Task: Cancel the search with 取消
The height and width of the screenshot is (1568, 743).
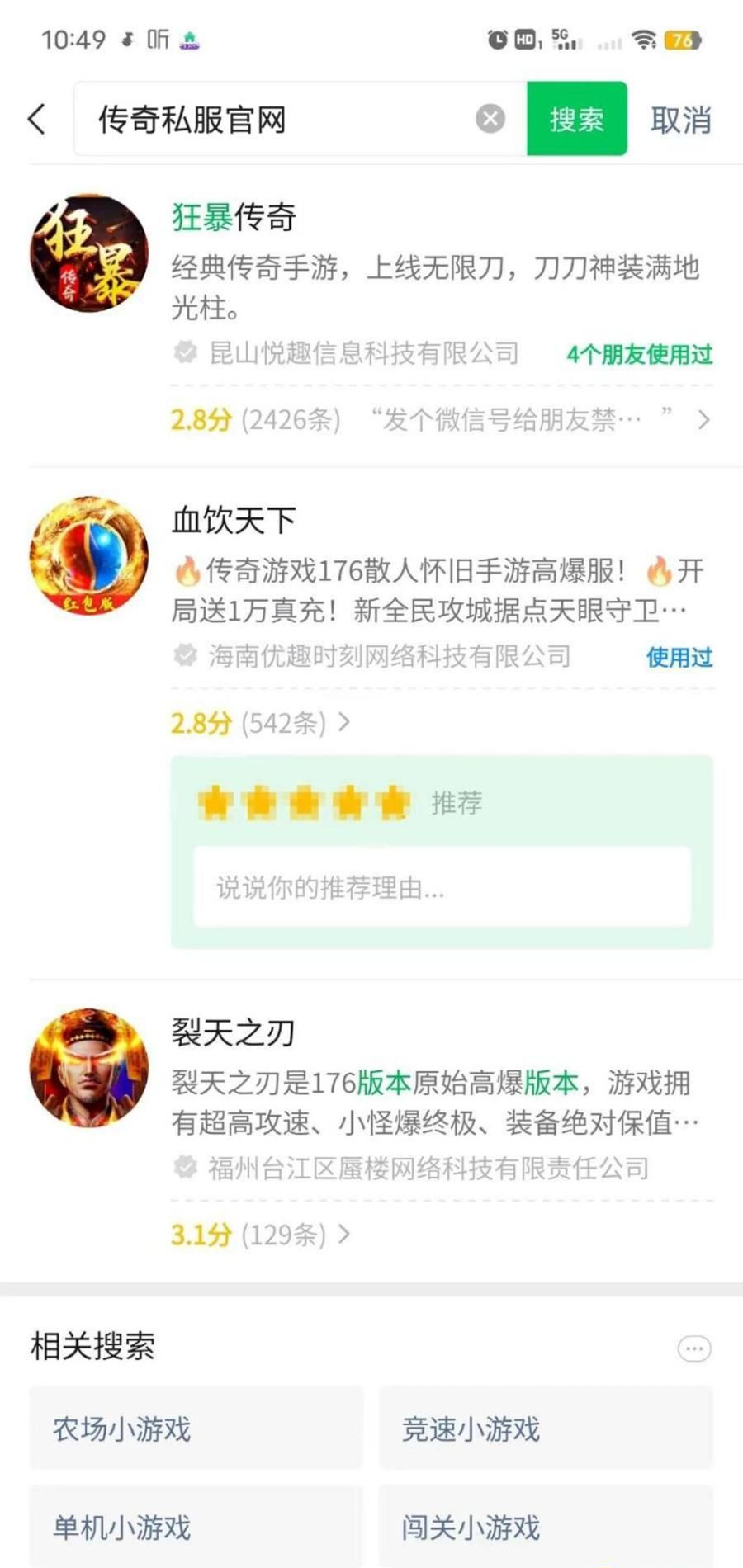Action: click(680, 120)
